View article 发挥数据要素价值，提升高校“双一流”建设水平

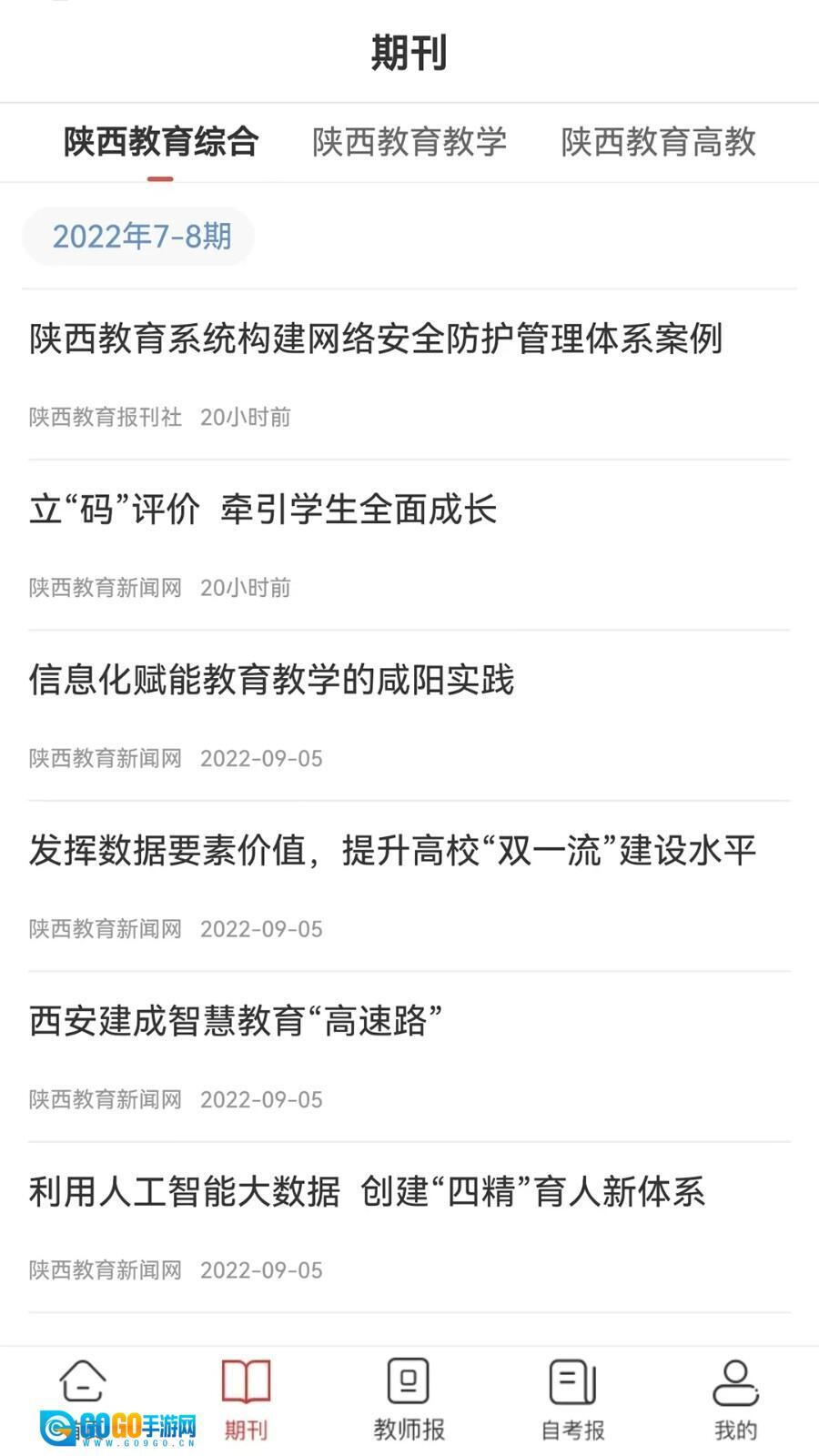(x=392, y=851)
